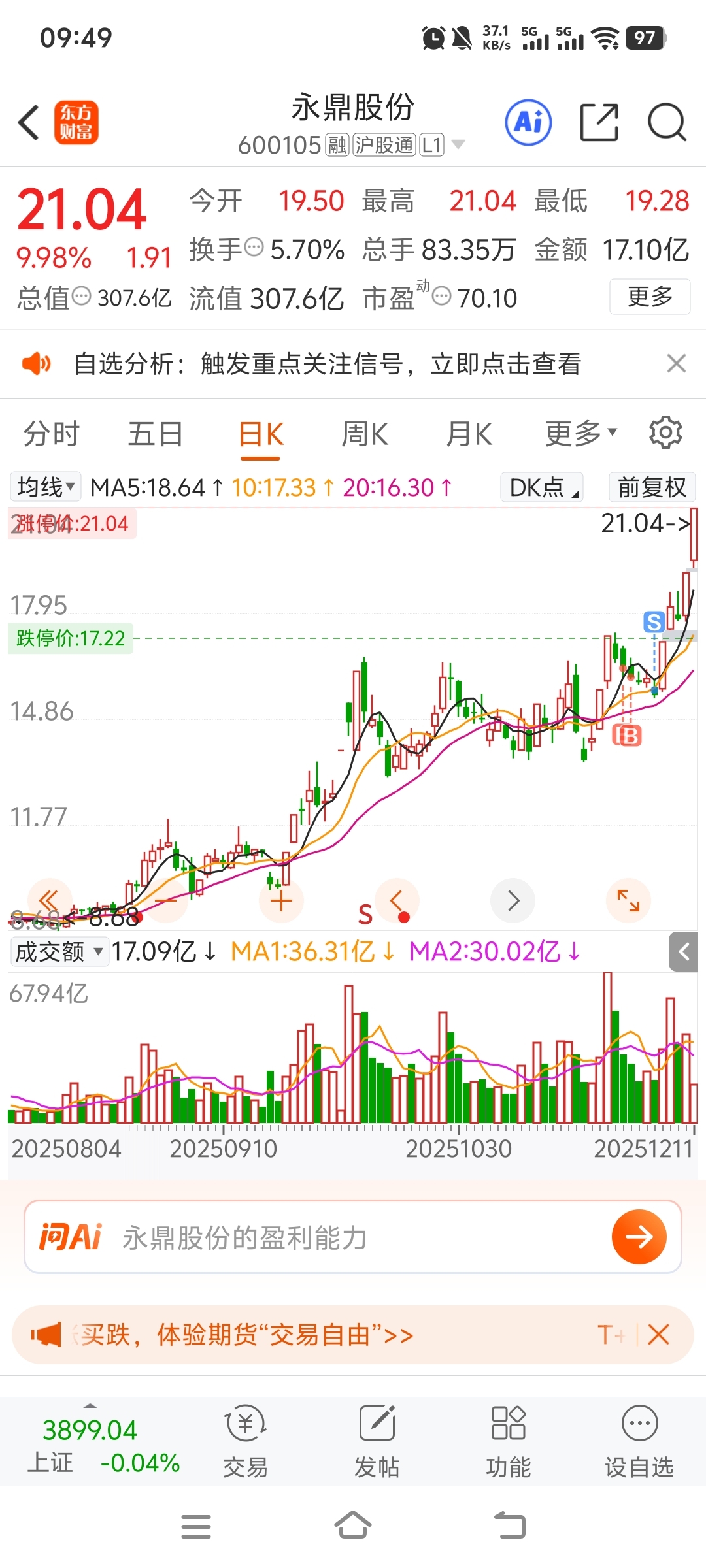Open the search magnifier
Image resolution: width=706 pixels, height=1568 pixels.
pyautogui.click(x=666, y=122)
